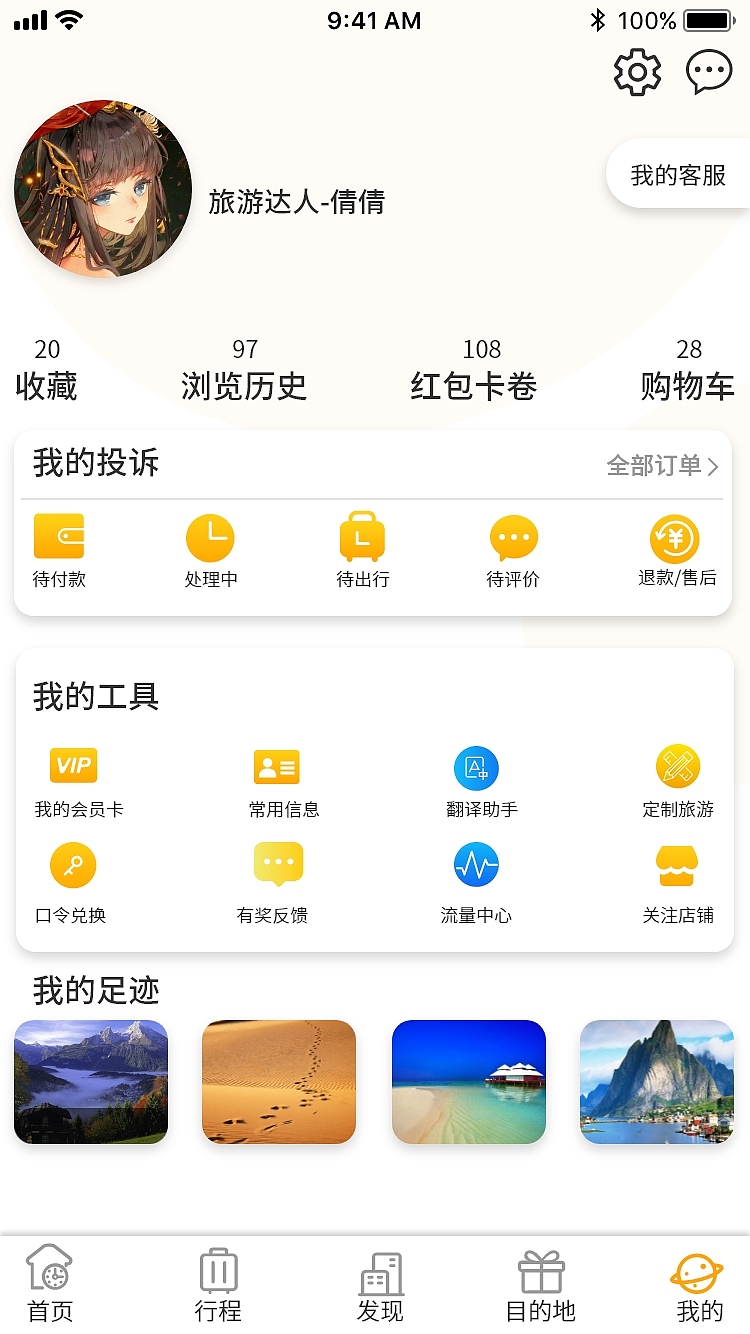Open the 流量中心 data center tool

point(477,864)
